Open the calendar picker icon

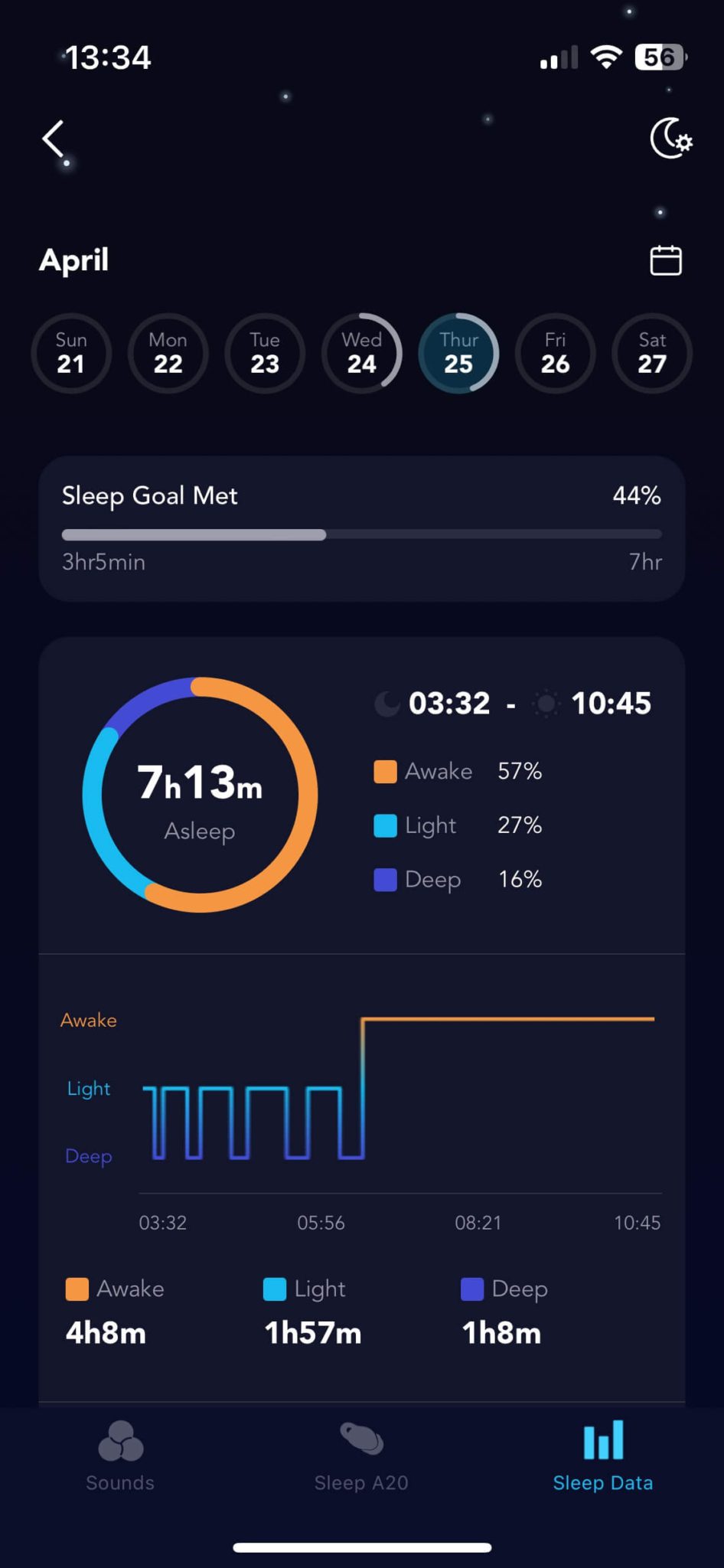click(x=665, y=260)
